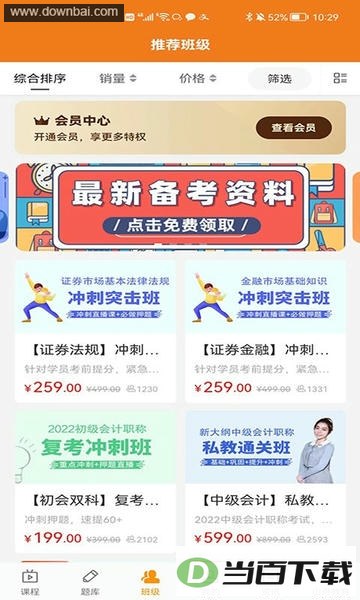Sort classes by 销量
This screenshot has height=600, width=360.
pyautogui.click(x=117, y=79)
